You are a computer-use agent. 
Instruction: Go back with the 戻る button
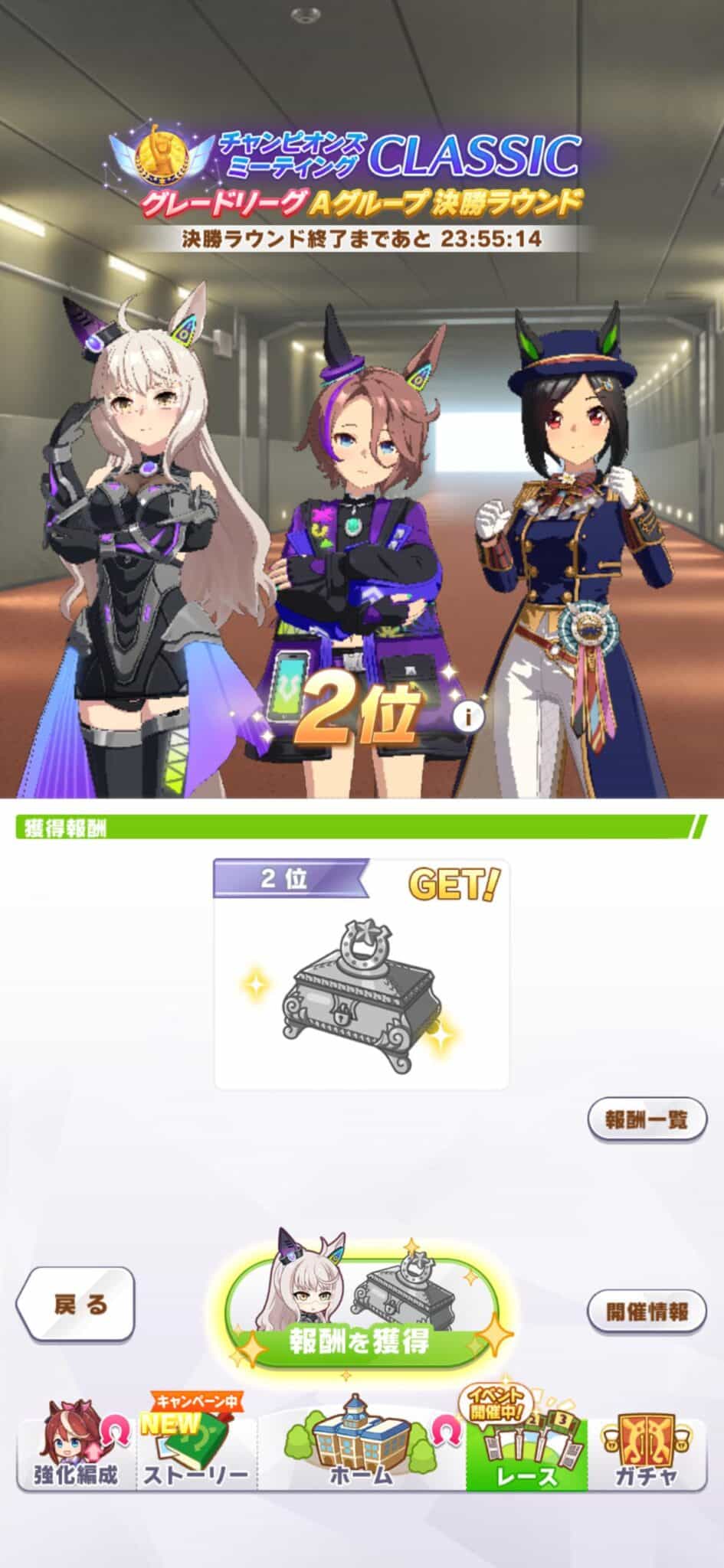[x=75, y=1305]
